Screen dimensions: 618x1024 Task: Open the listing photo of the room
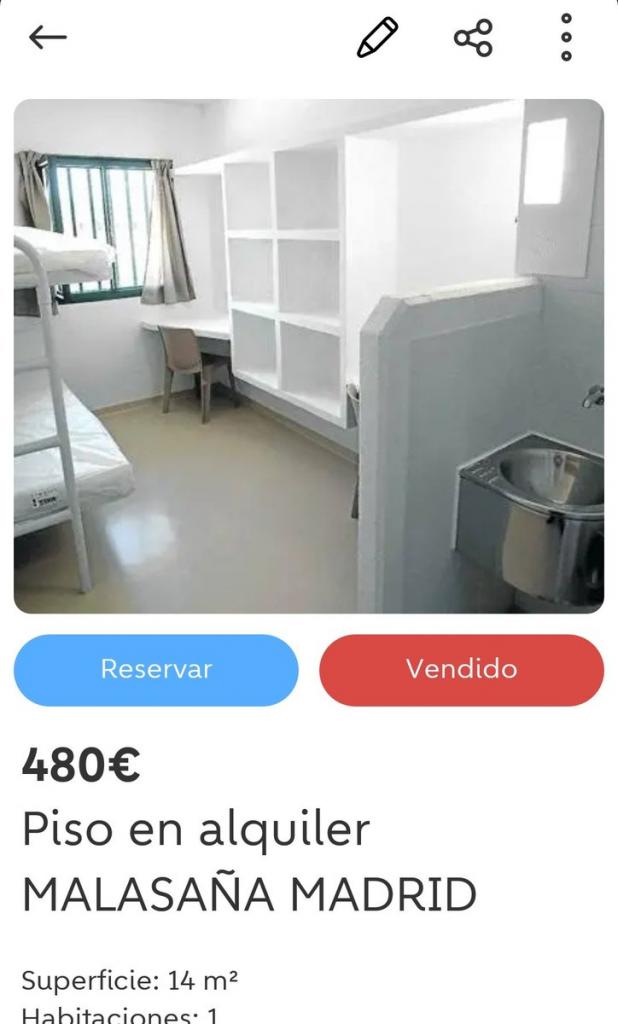coord(309,356)
